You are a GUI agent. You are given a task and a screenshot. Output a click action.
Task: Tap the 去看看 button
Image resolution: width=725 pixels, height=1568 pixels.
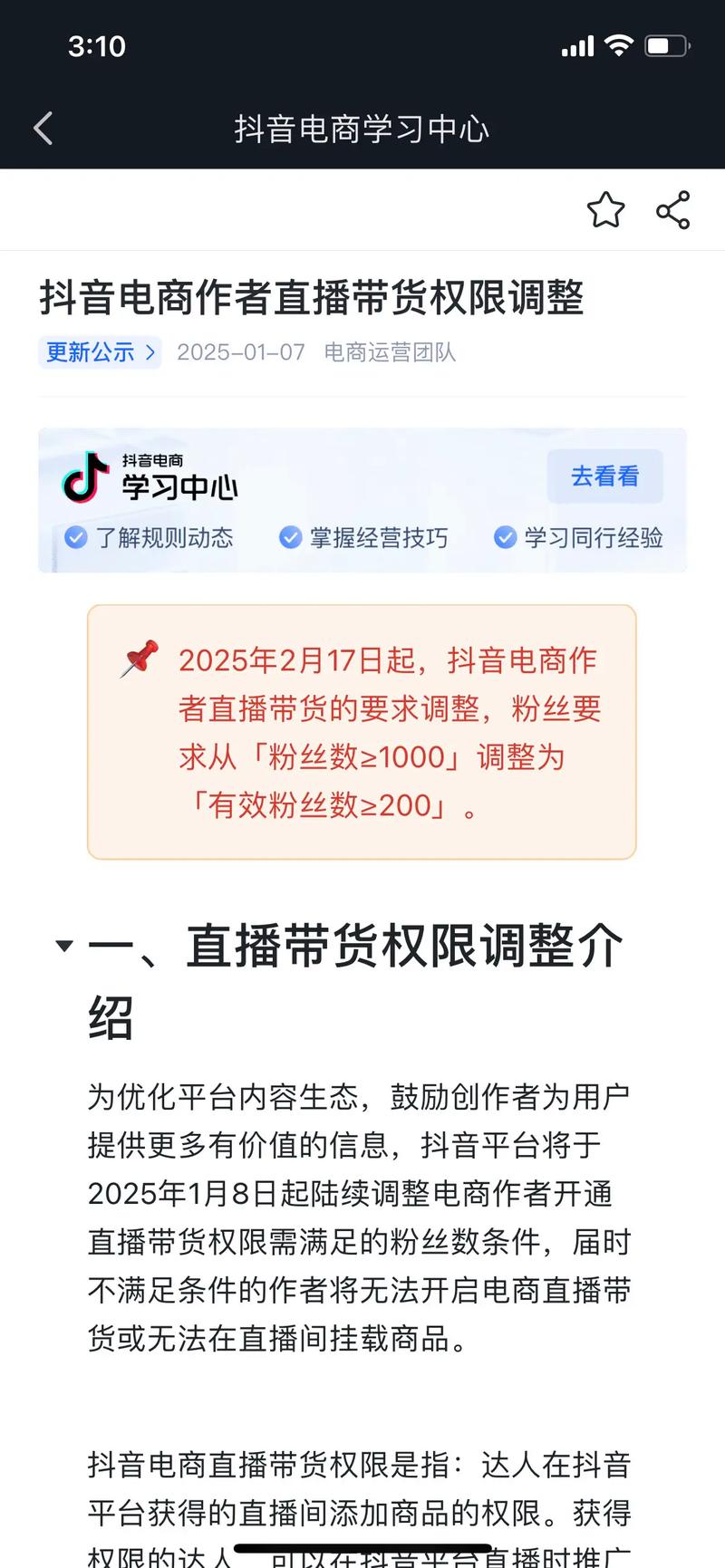coord(604,476)
